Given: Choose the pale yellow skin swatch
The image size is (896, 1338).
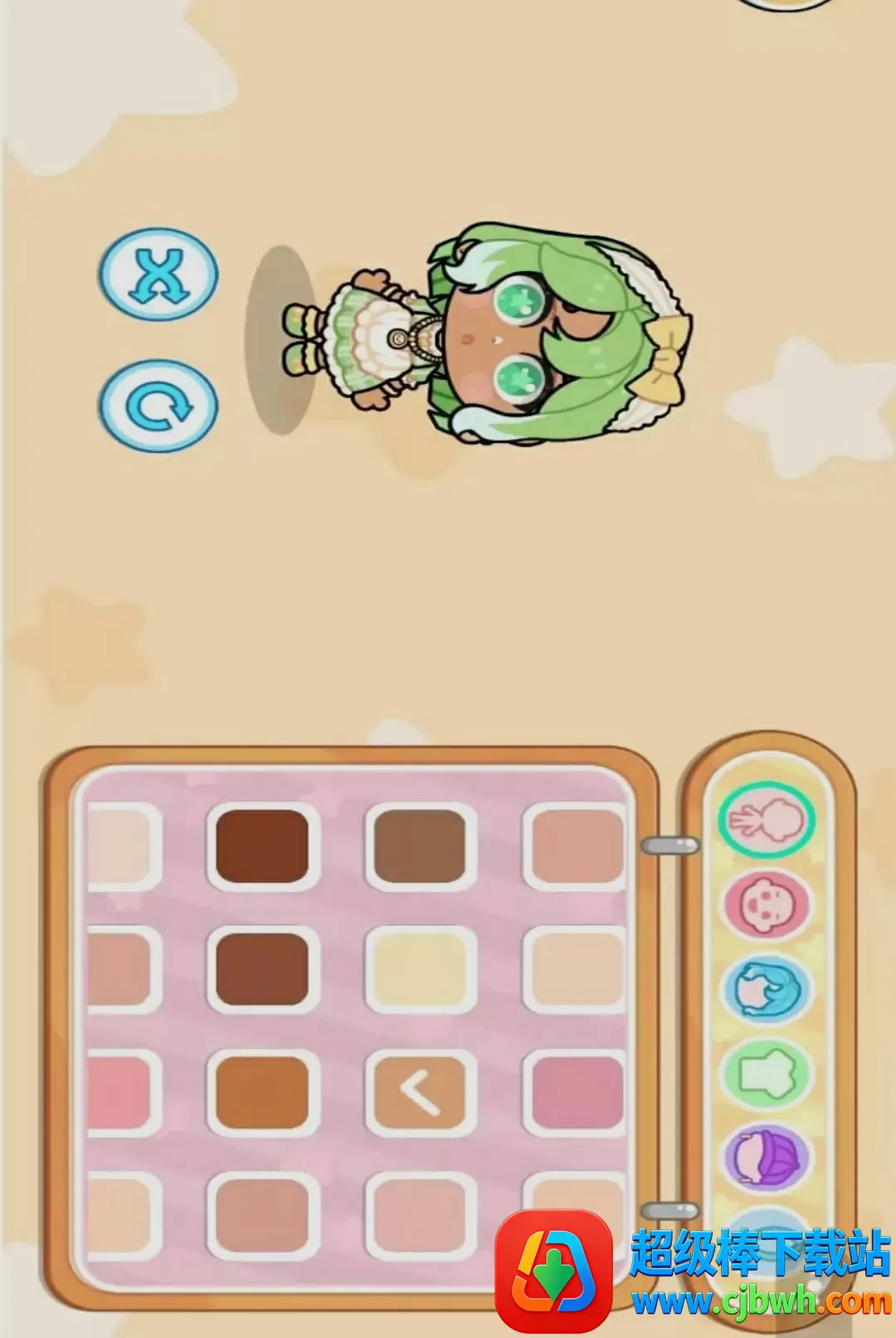Looking at the screenshot, I should (421, 970).
